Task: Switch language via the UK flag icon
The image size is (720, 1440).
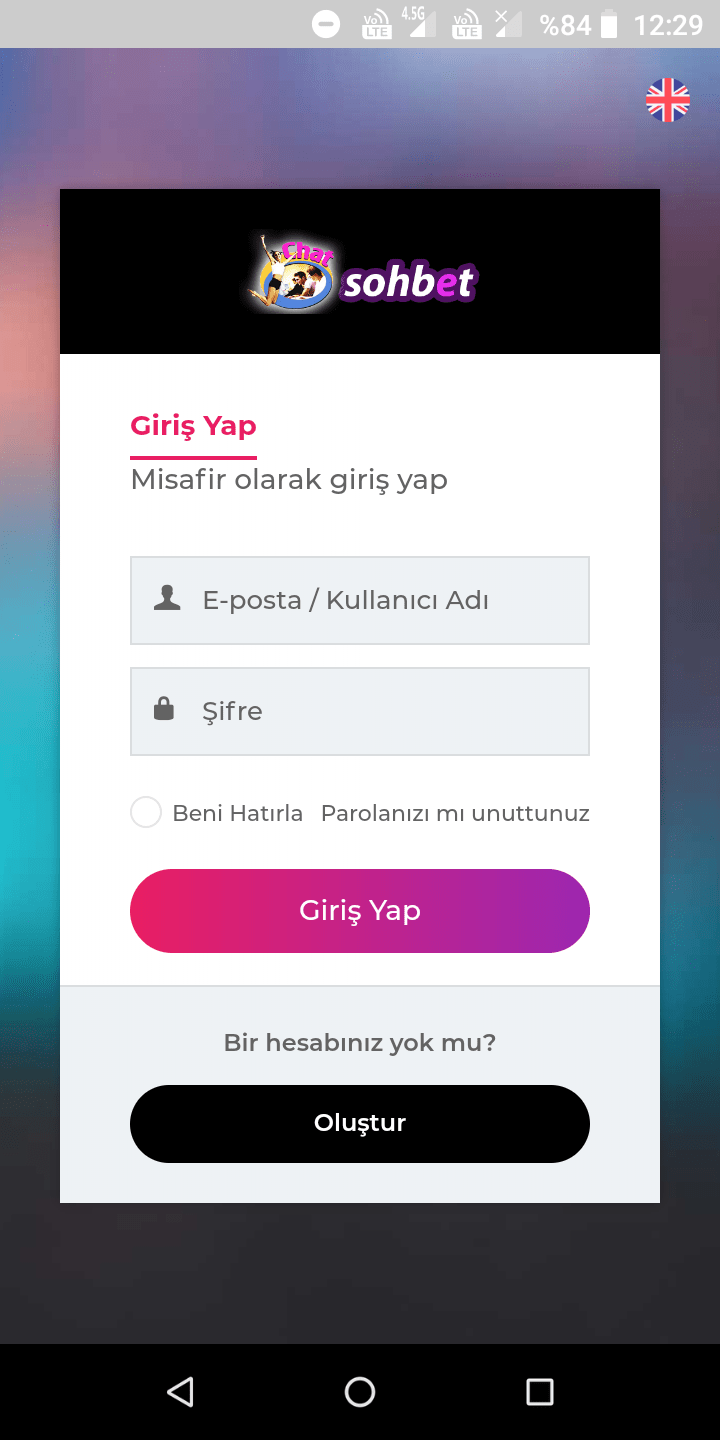Action: 667,100
